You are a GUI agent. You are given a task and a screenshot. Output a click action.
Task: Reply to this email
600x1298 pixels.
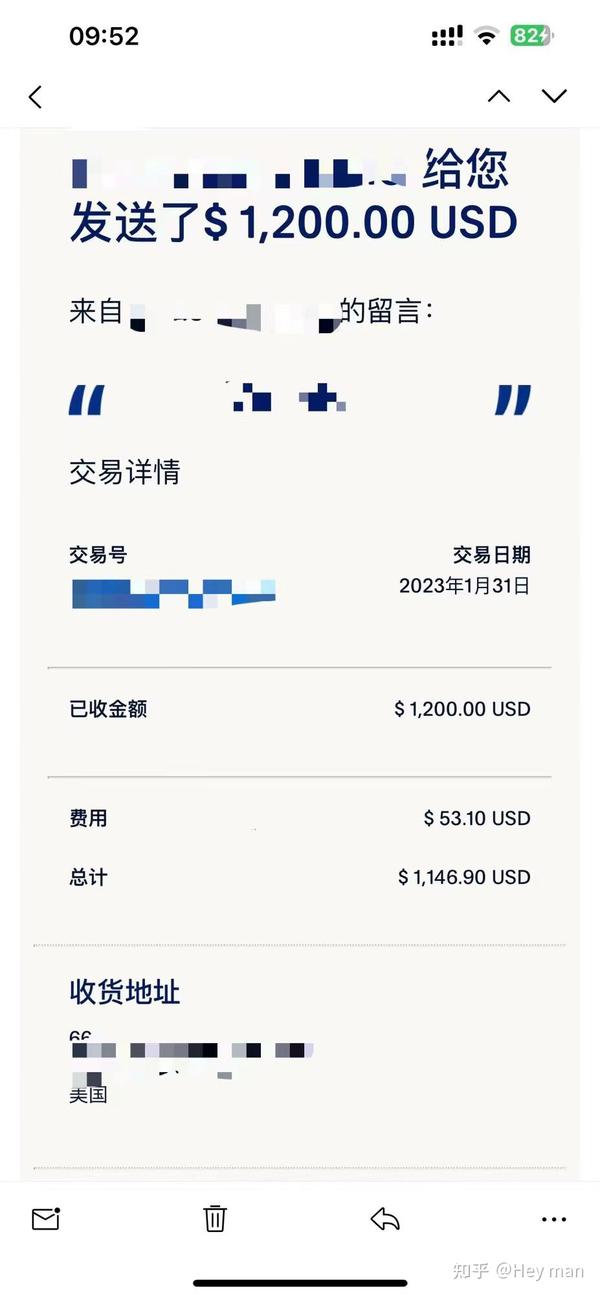[x=385, y=1218]
